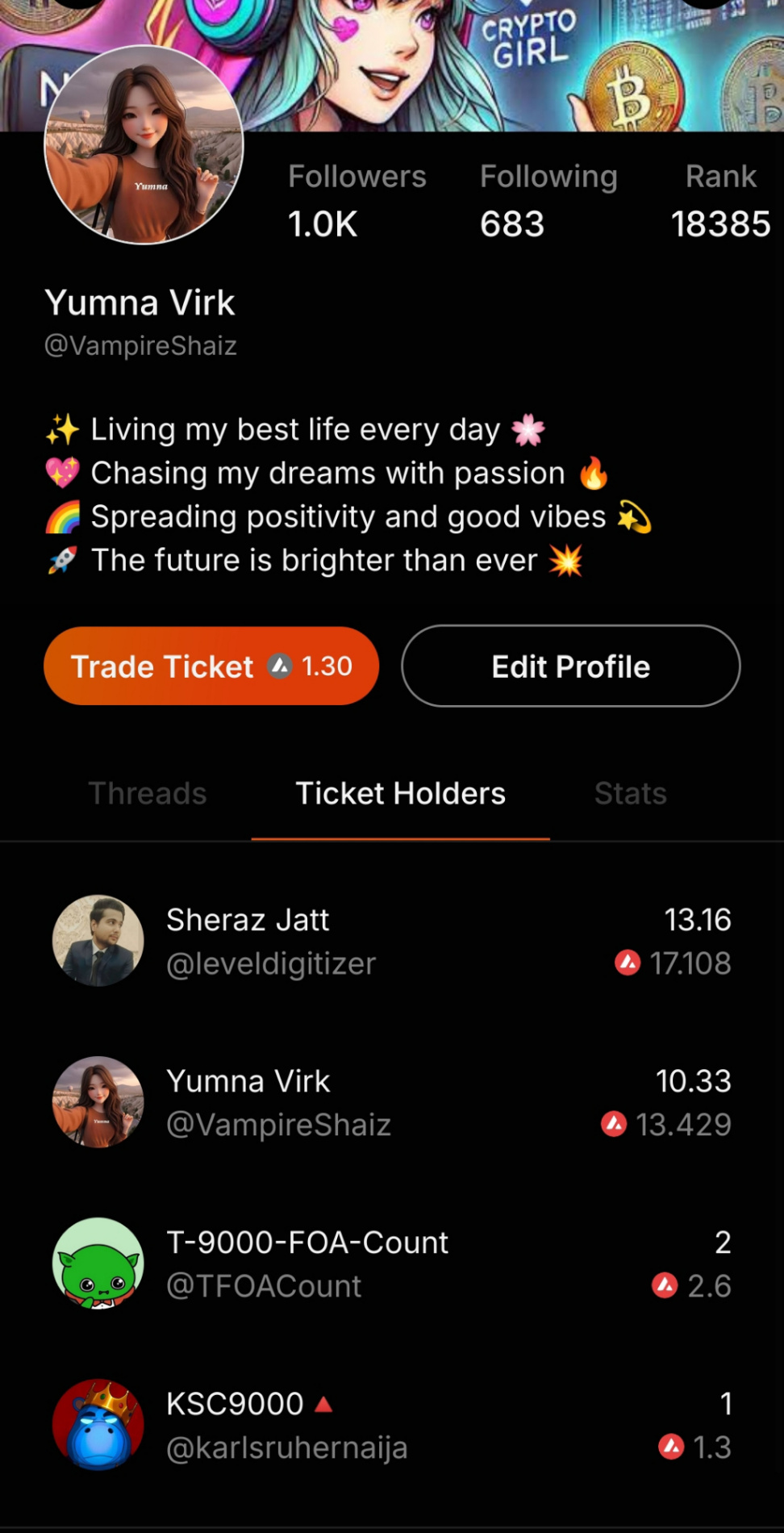
Task: Open KSC9000 holder entry
Action: pos(392,1425)
